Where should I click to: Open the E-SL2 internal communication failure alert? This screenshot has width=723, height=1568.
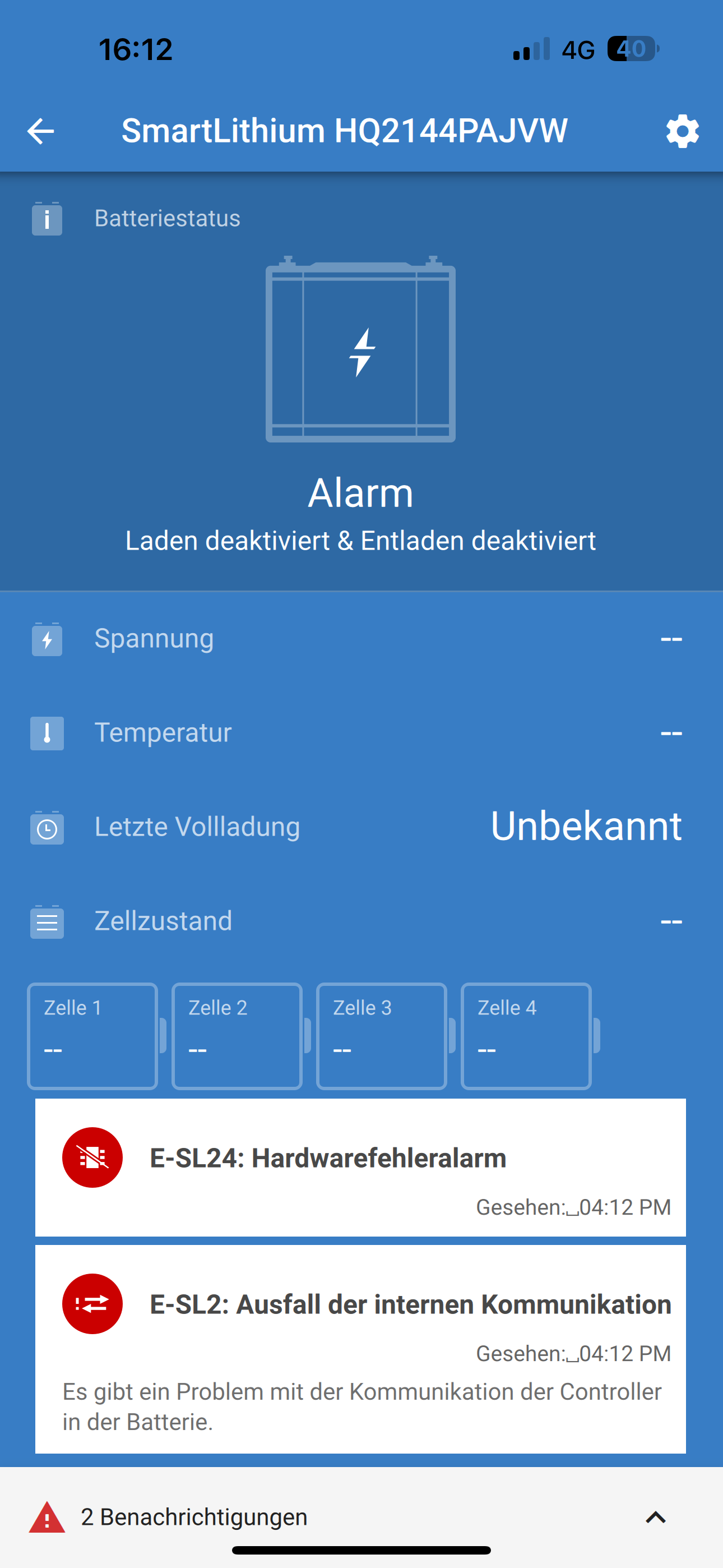click(x=360, y=1348)
